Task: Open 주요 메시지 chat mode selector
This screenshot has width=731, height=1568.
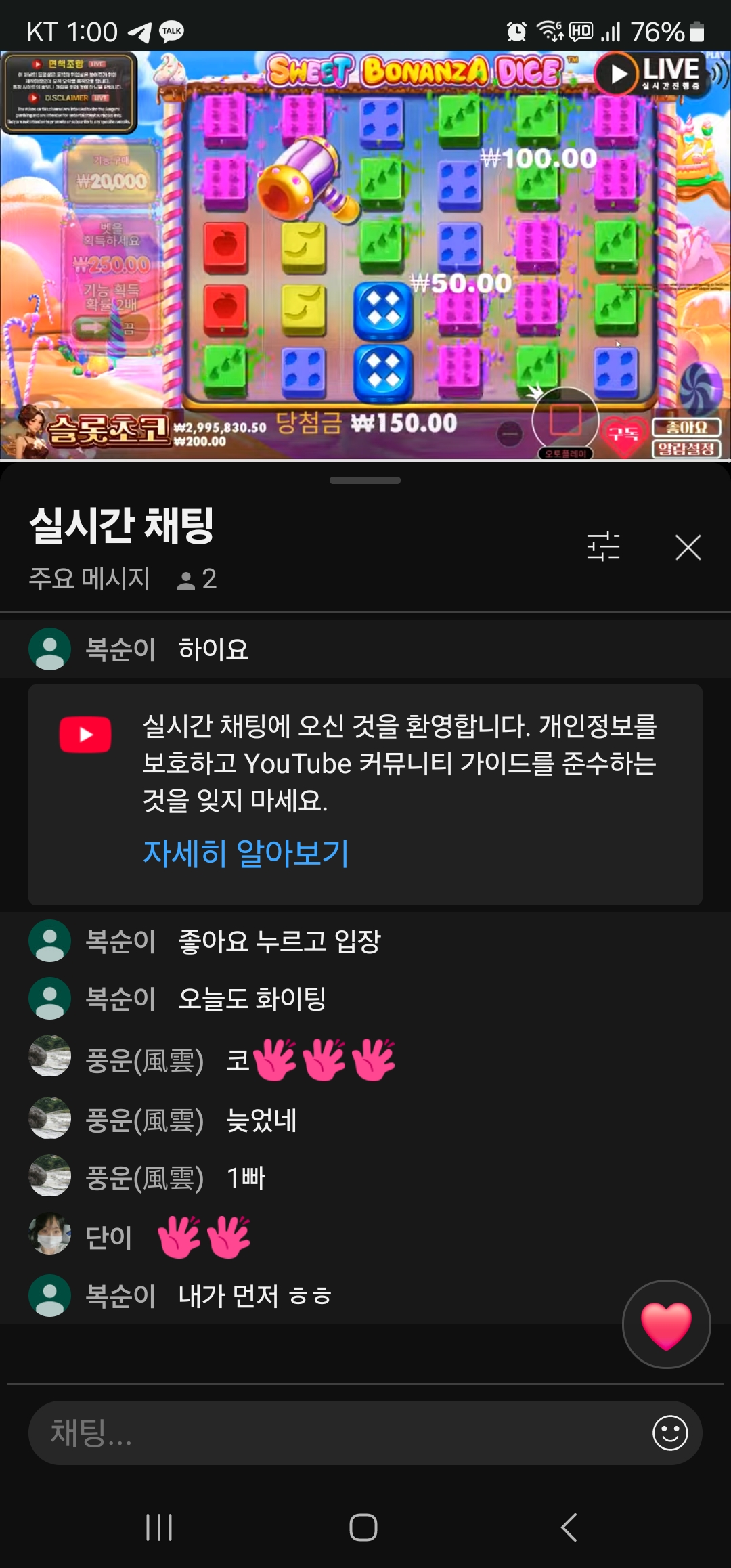Action: (x=89, y=579)
